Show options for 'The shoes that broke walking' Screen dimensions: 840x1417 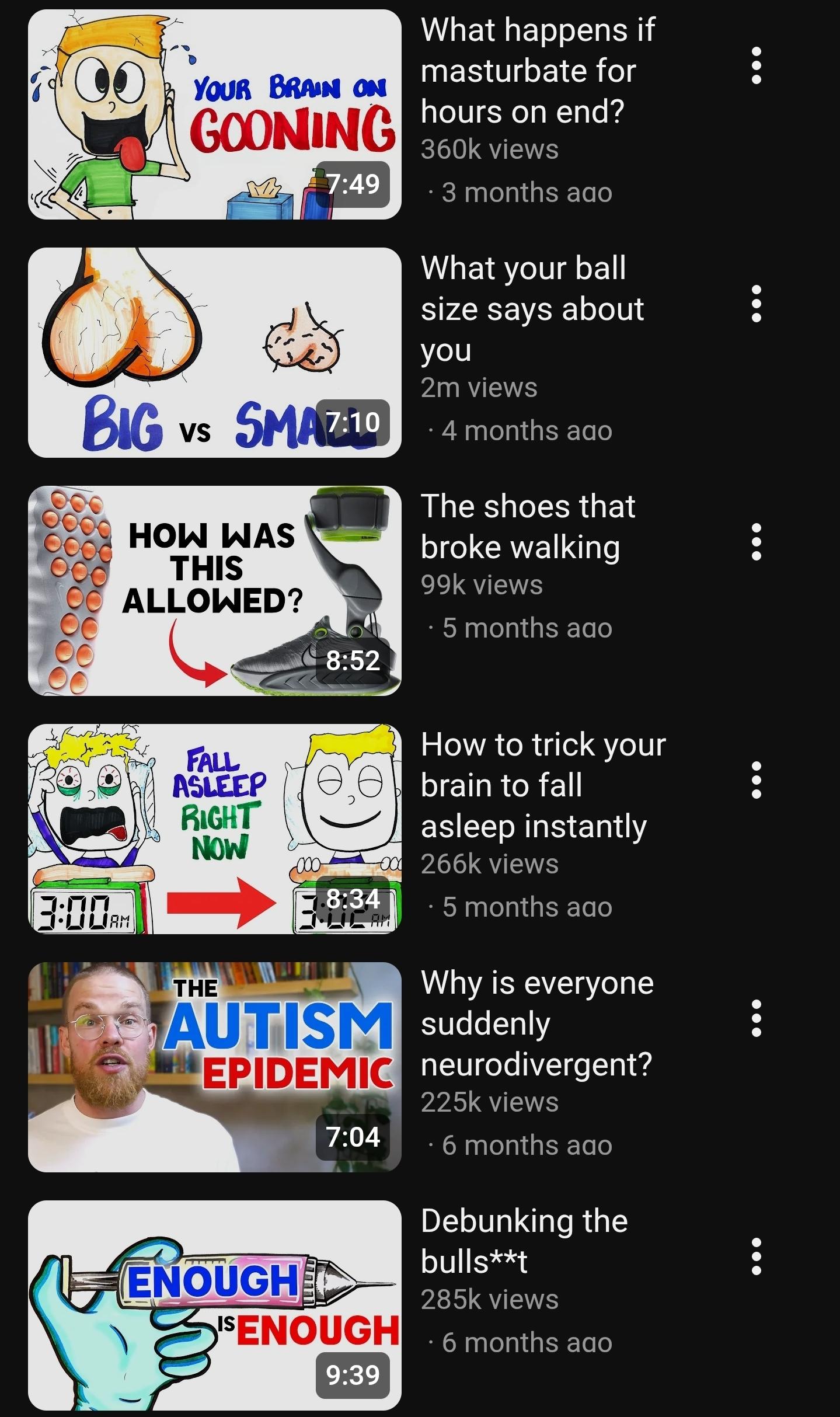[x=756, y=542]
